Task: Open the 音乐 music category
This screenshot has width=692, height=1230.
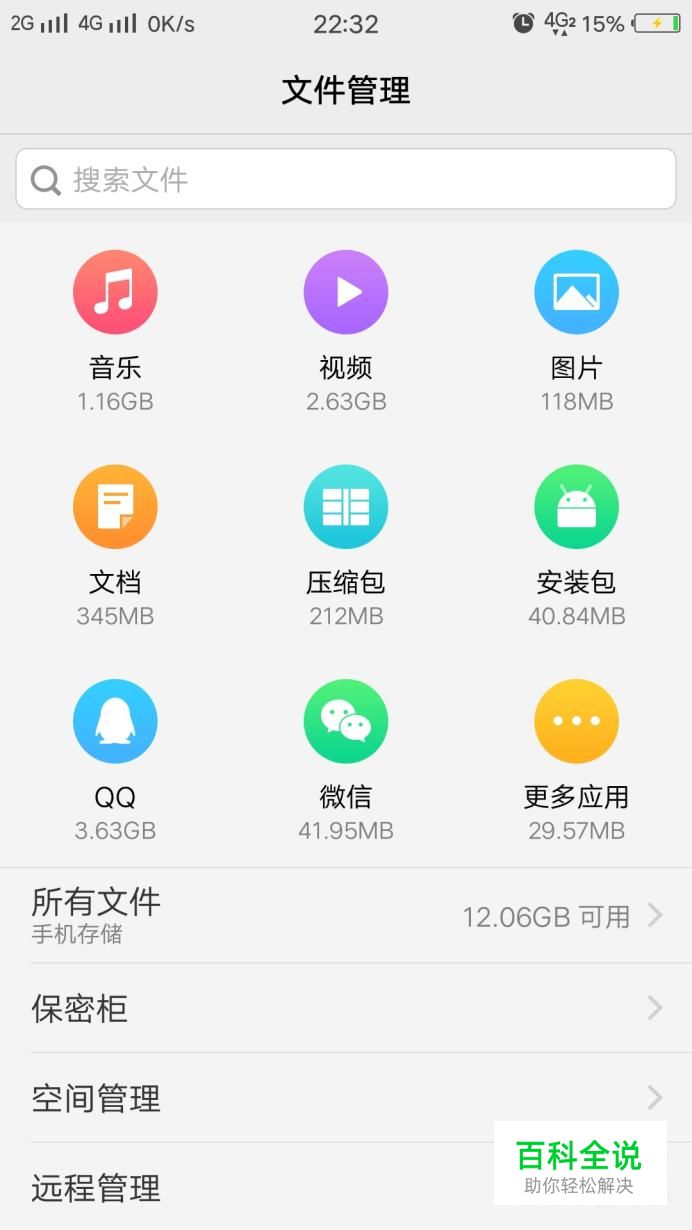Action: [x=115, y=293]
